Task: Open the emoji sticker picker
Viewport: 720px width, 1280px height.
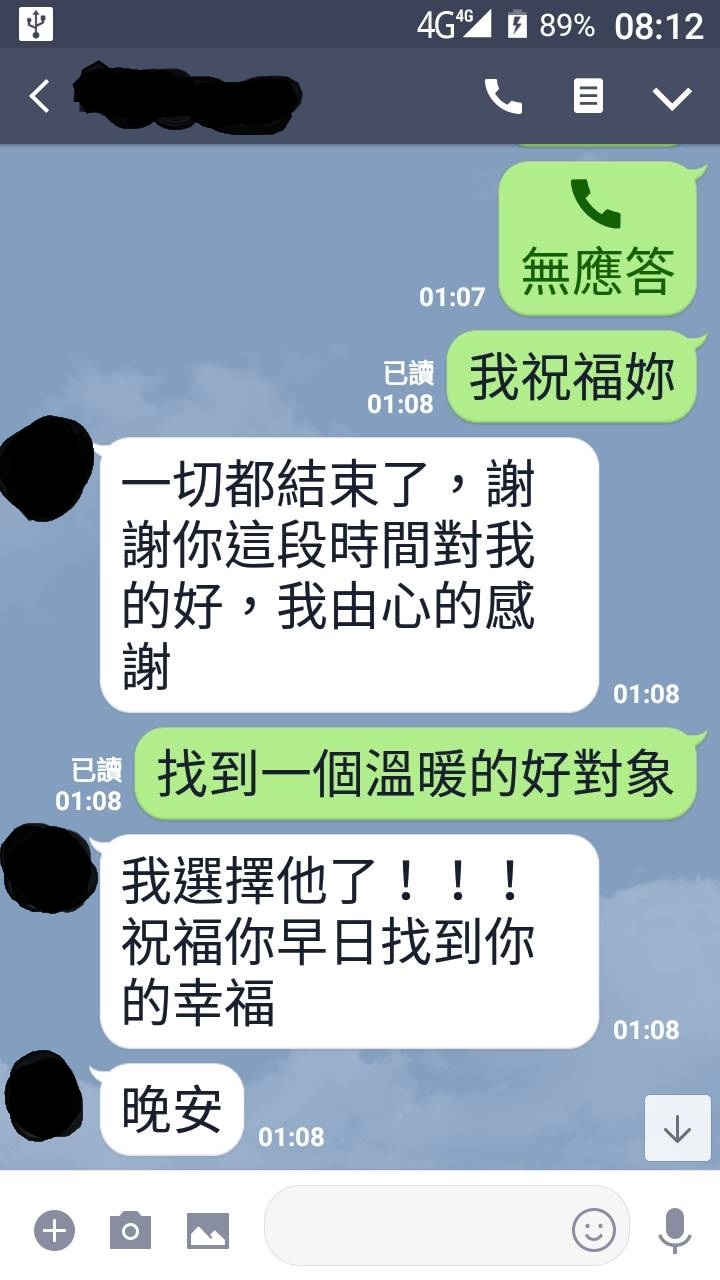Action: (593, 1230)
